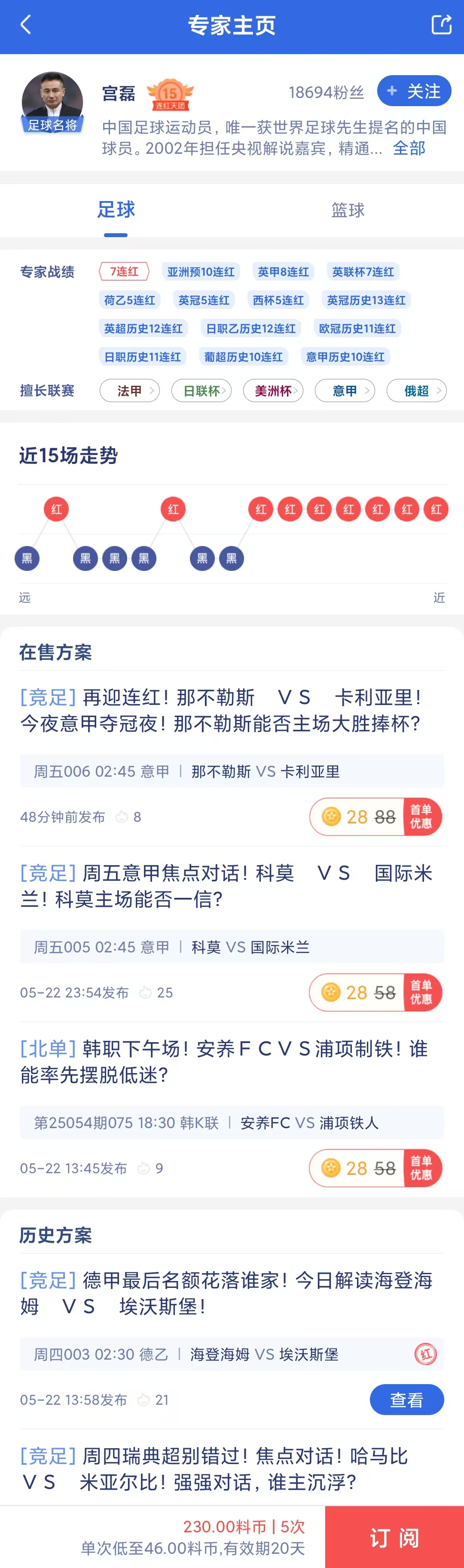Open the 哈马比 VS 米亚尔比 history plan
Image resolution: width=464 pixels, height=1568 pixels.
tap(213, 1469)
